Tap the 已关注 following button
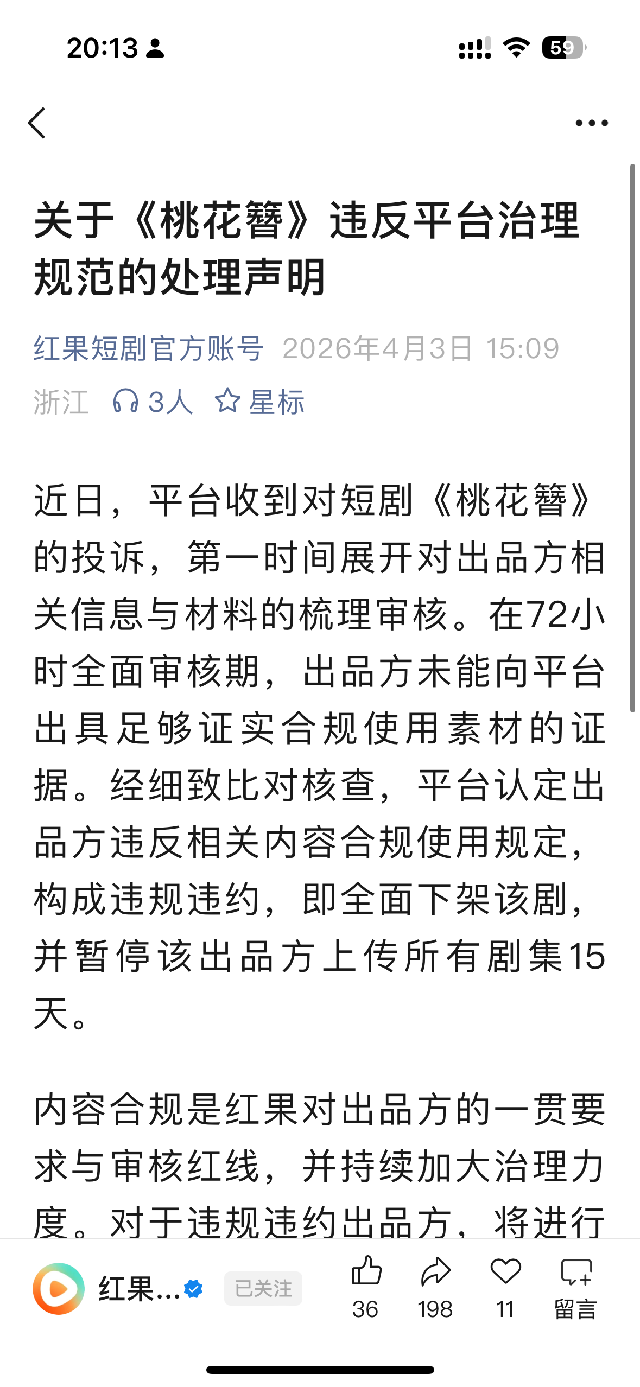Viewport: 640px width, 1387px height. [x=262, y=1289]
